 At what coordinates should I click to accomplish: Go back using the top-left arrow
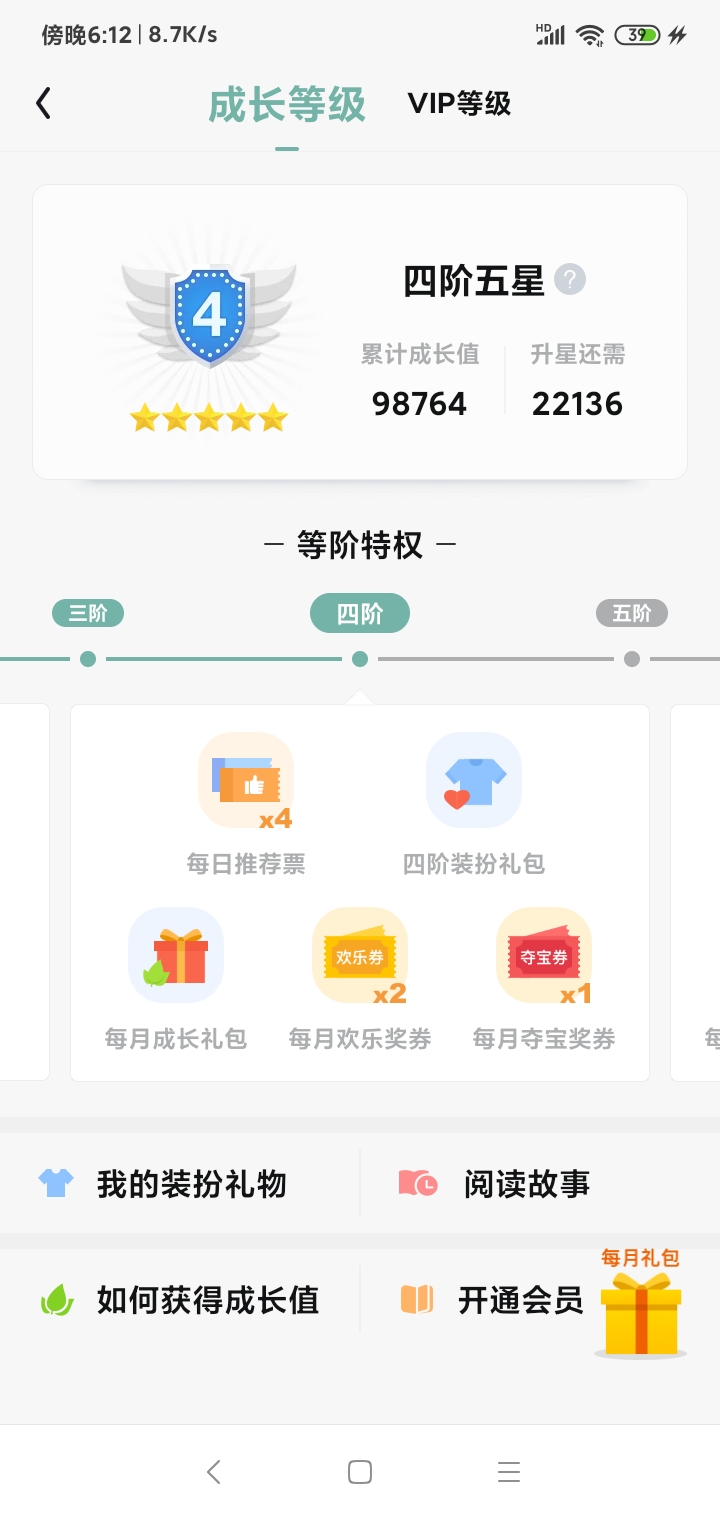pos(43,103)
